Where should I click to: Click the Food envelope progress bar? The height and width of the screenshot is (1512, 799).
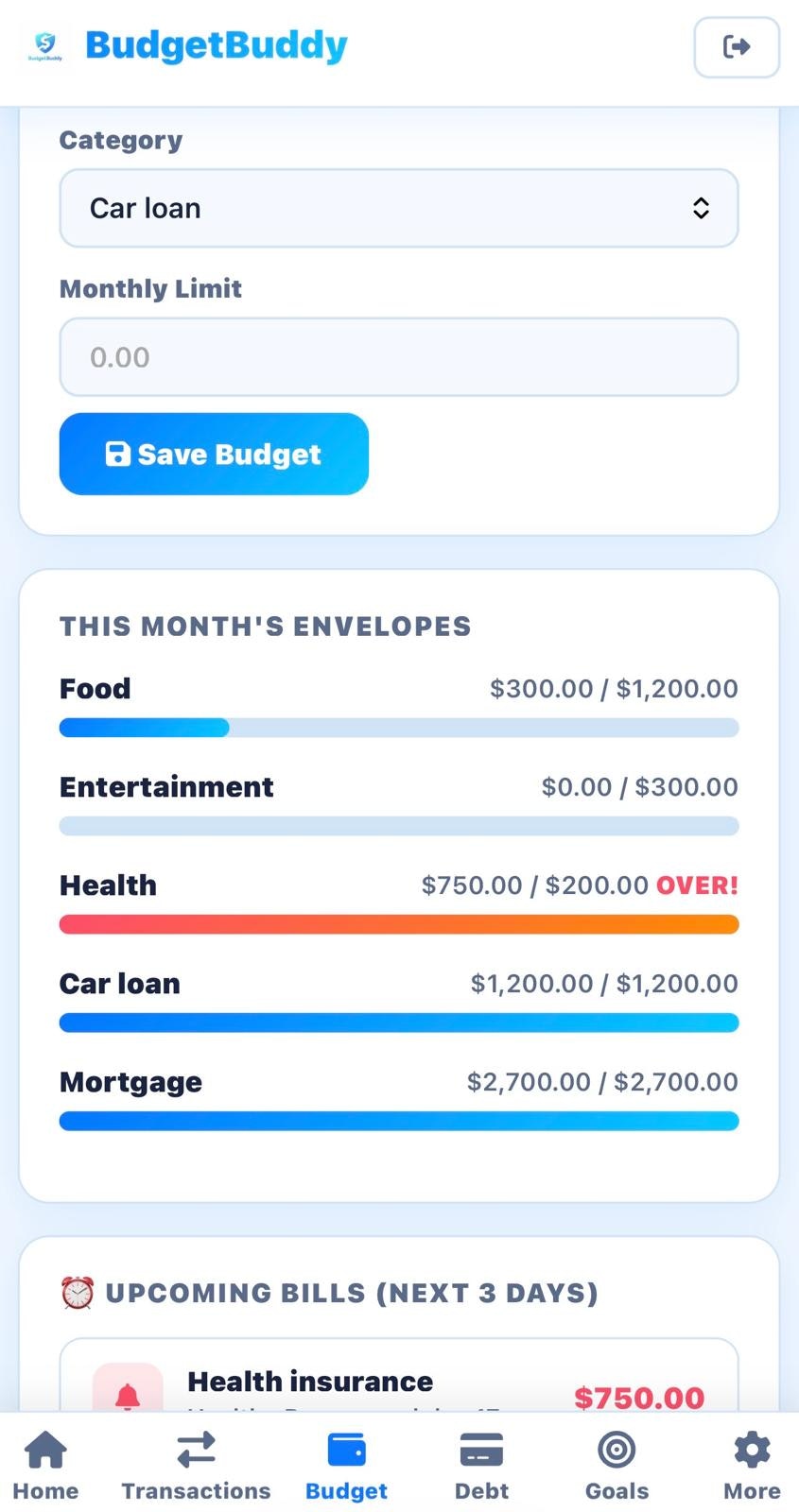pyautogui.click(x=398, y=728)
